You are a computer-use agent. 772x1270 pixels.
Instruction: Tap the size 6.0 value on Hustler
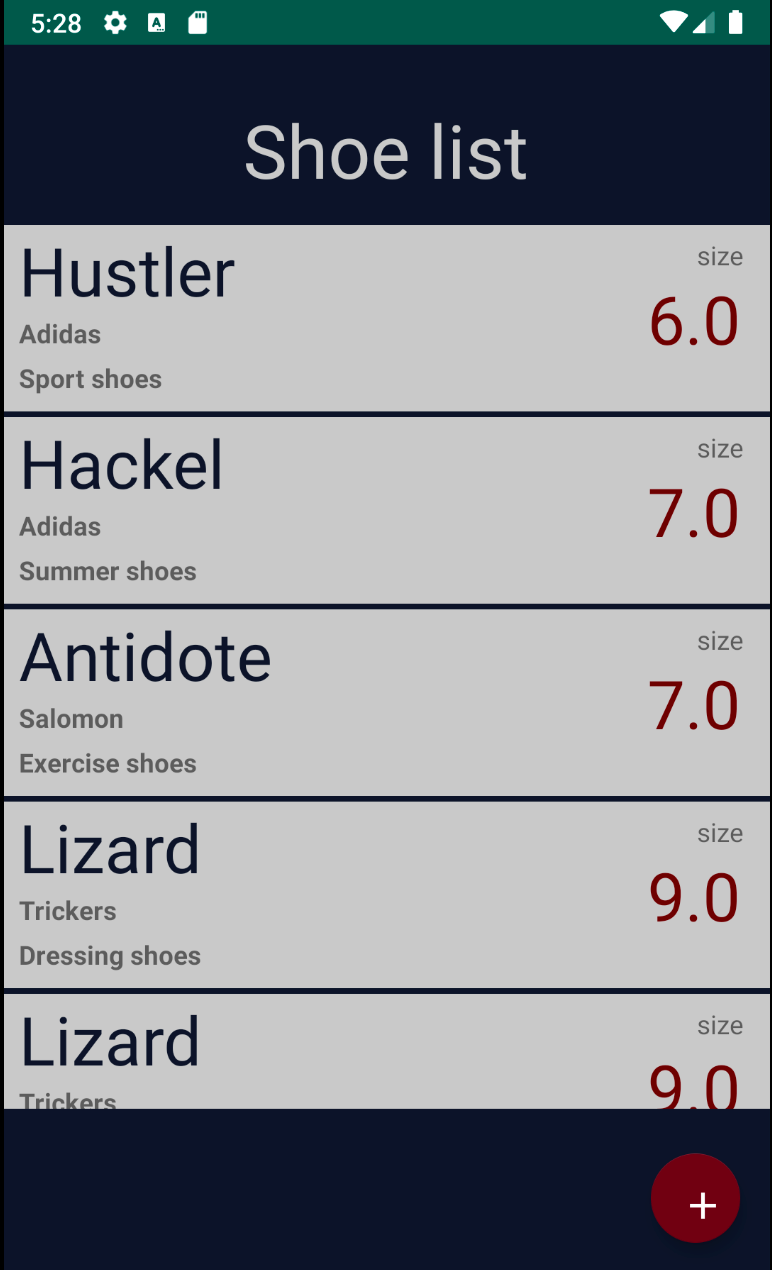(x=694, y=321)
